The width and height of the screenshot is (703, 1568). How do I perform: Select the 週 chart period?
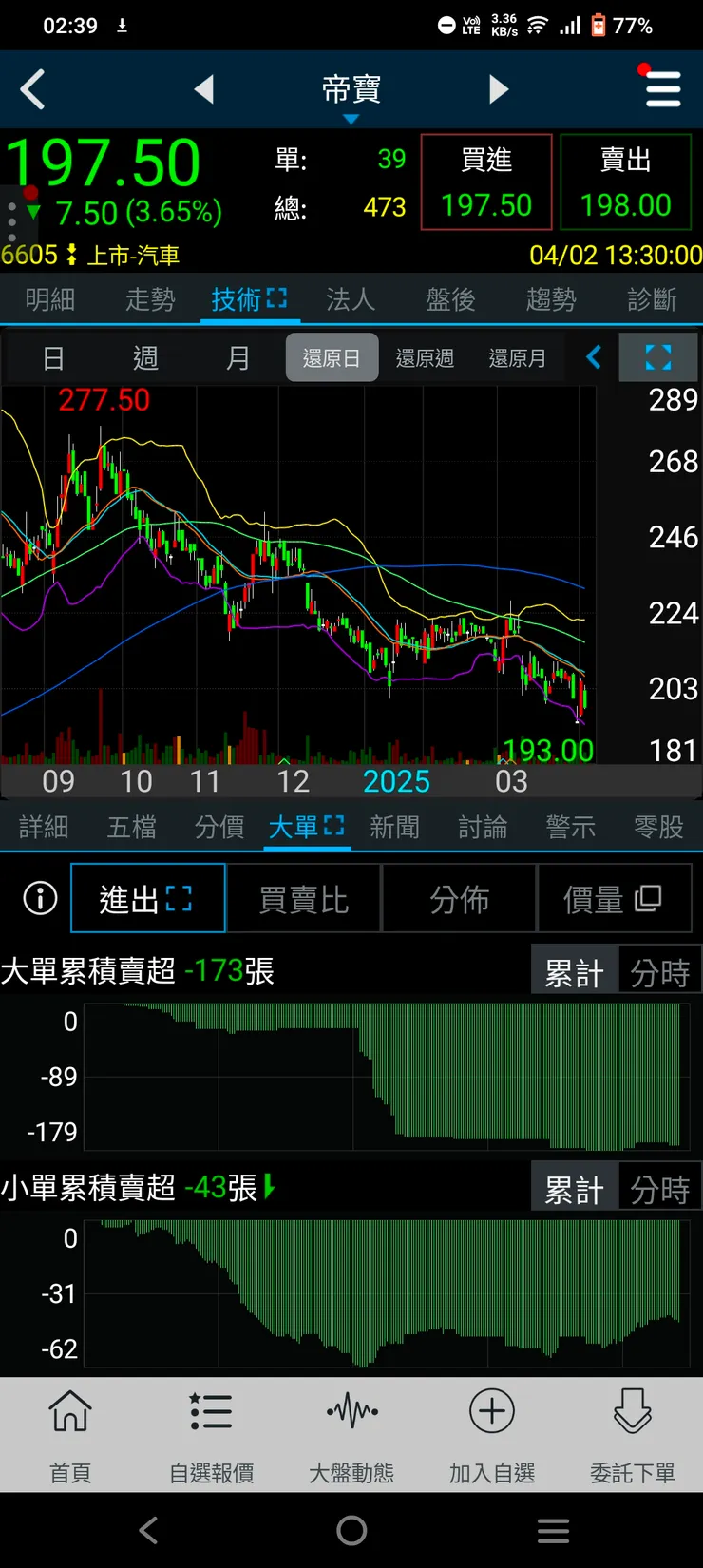pos(145,358)
